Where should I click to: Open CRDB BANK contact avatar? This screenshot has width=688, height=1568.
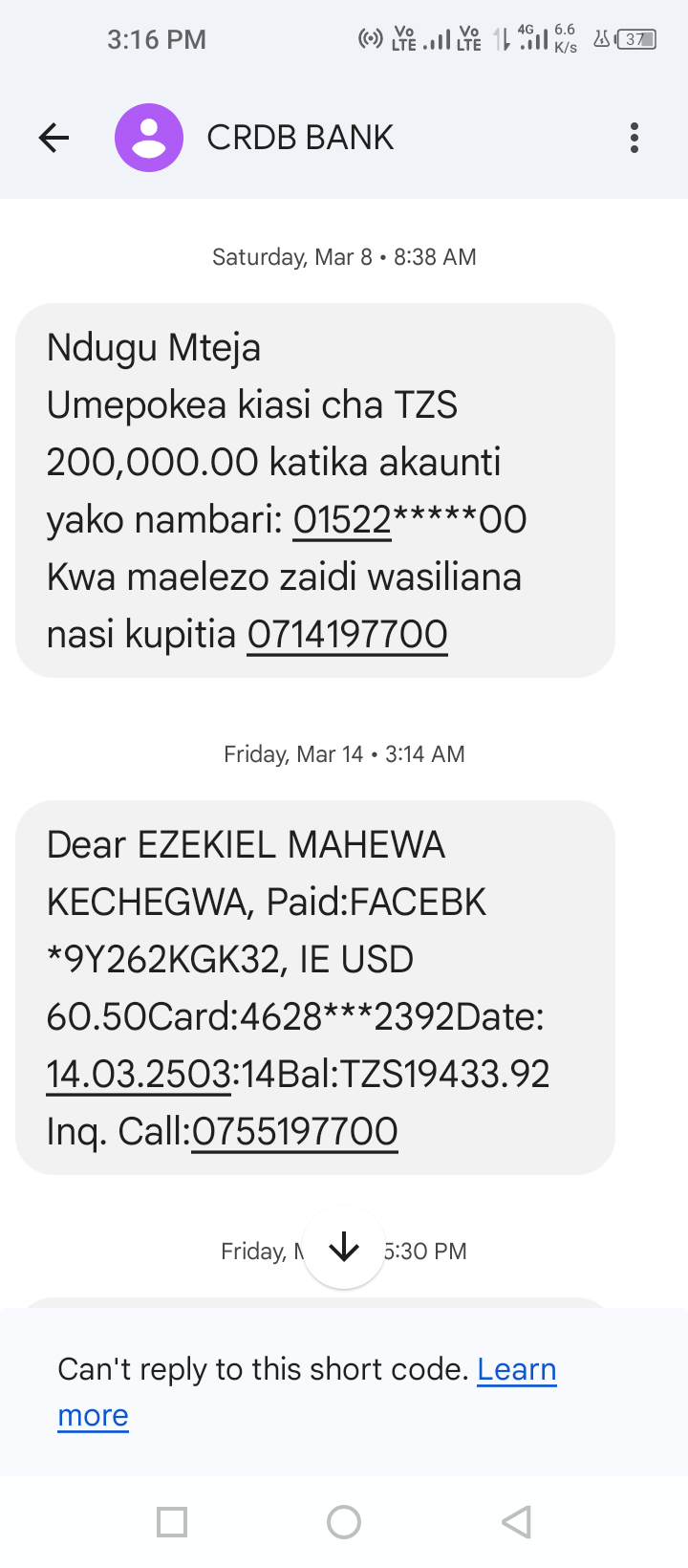pyautogui.click(x=149, y=138)
